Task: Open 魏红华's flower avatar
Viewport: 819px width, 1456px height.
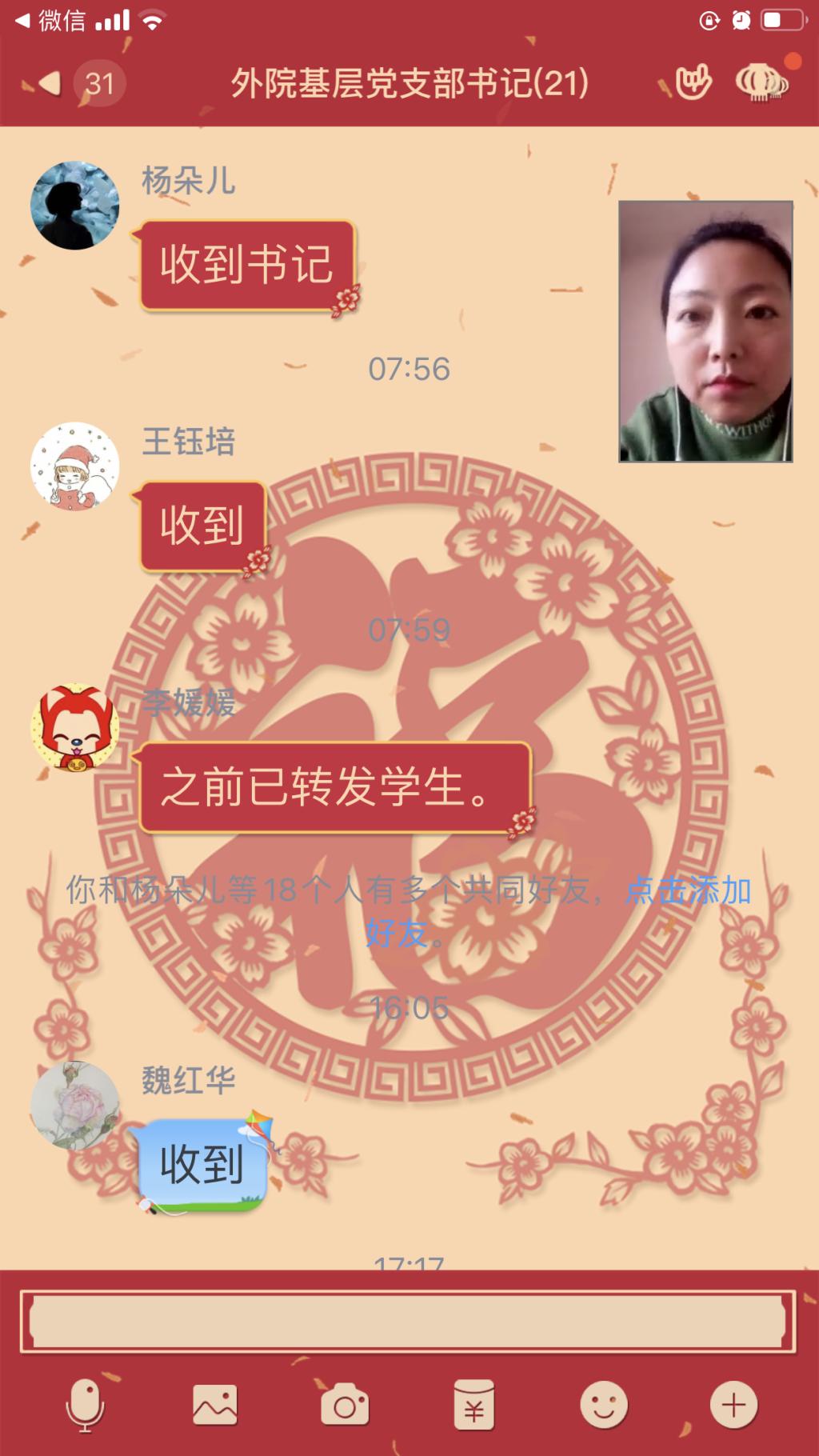Action: click(74, 1105)
